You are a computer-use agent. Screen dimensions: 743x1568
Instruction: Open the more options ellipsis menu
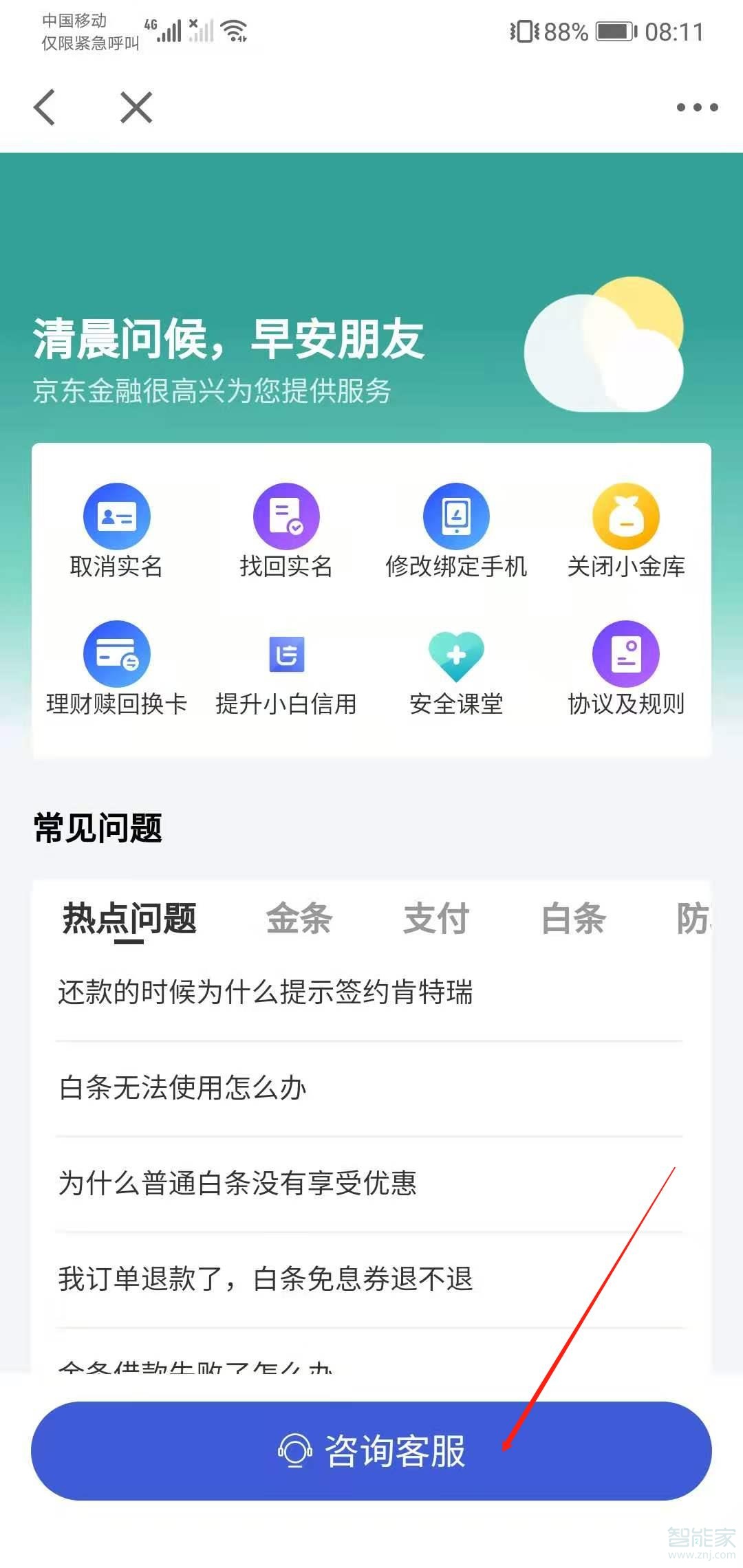696,107
